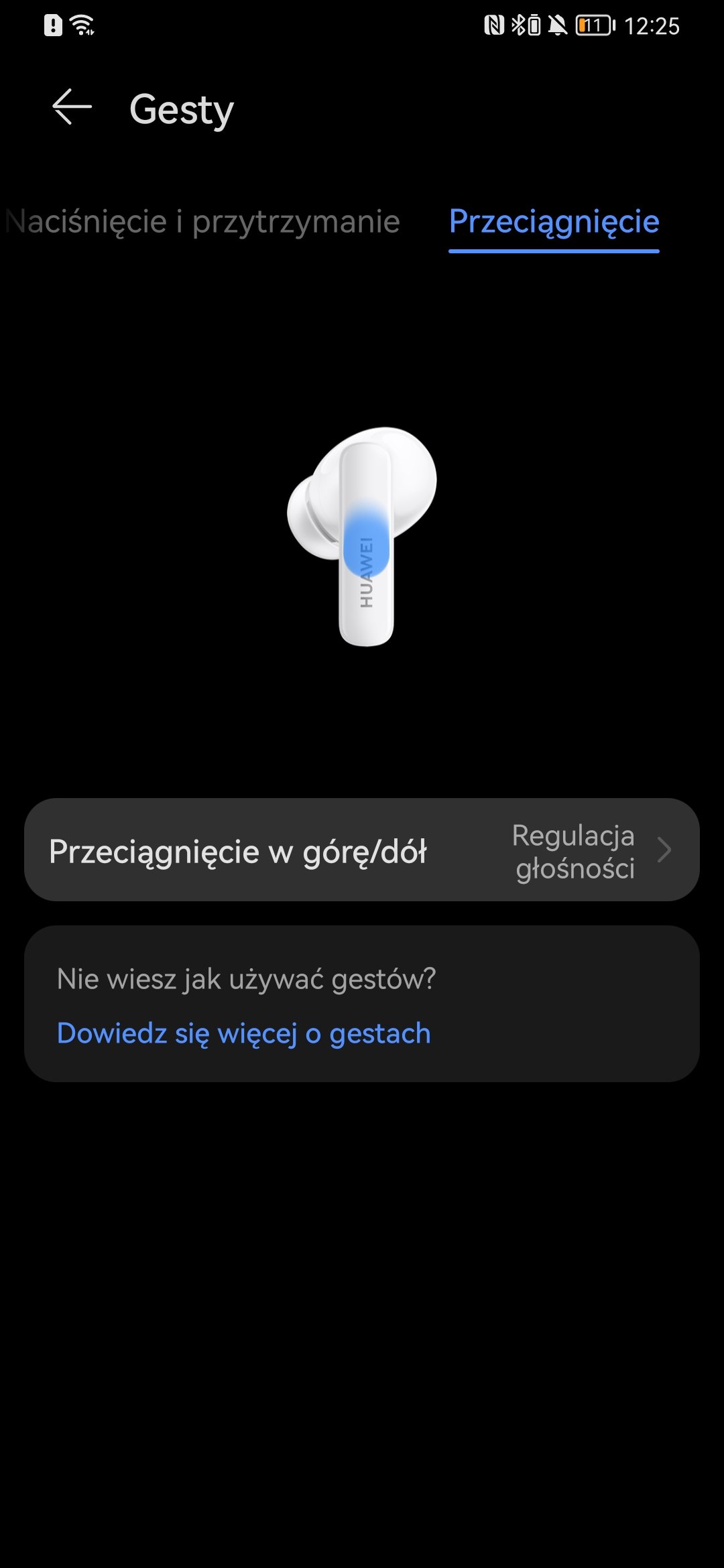The height and width of the screenshot is (1568, 724).
Task: Open the Dowiedz się więcej o gestach link
Action: click(244, 1033)
